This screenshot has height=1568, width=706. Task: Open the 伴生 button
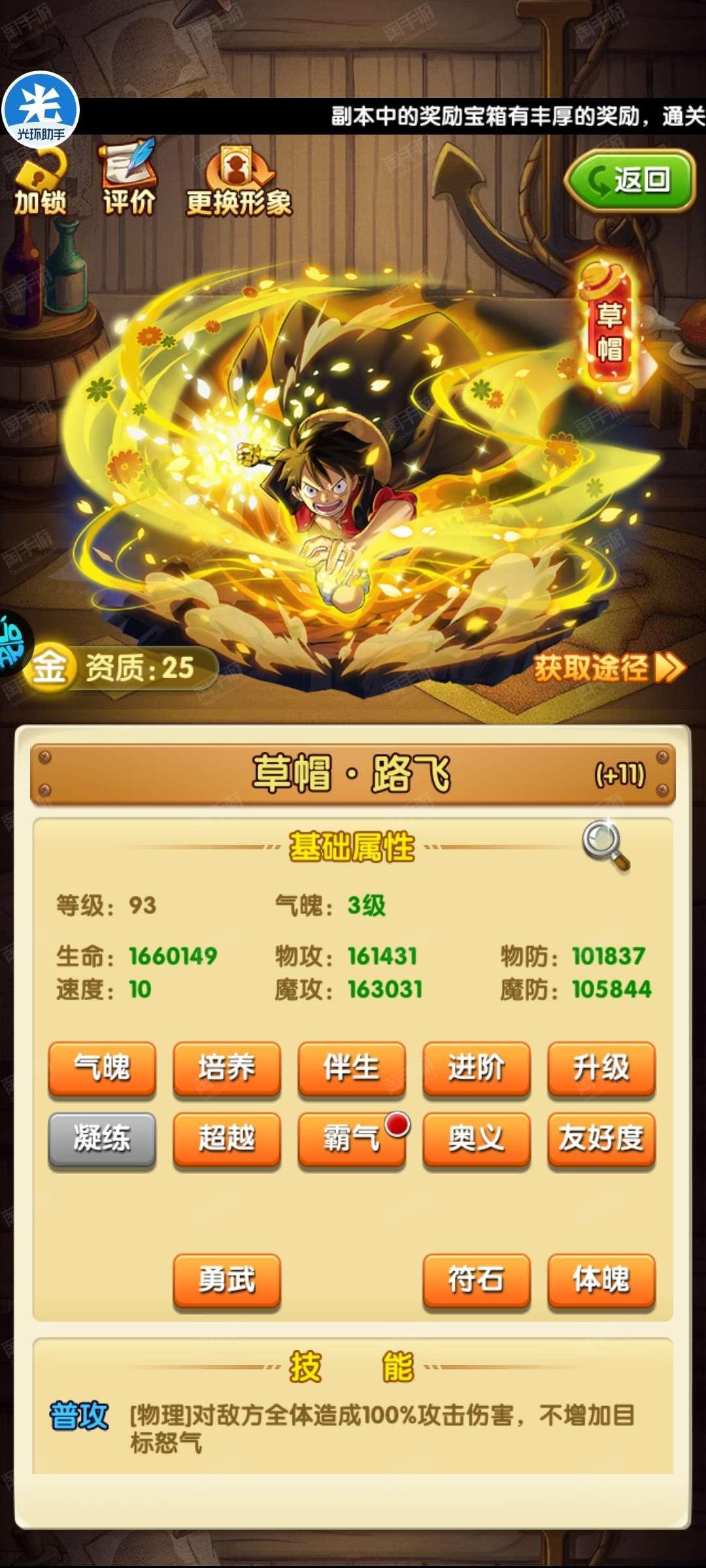(352, 1068)
